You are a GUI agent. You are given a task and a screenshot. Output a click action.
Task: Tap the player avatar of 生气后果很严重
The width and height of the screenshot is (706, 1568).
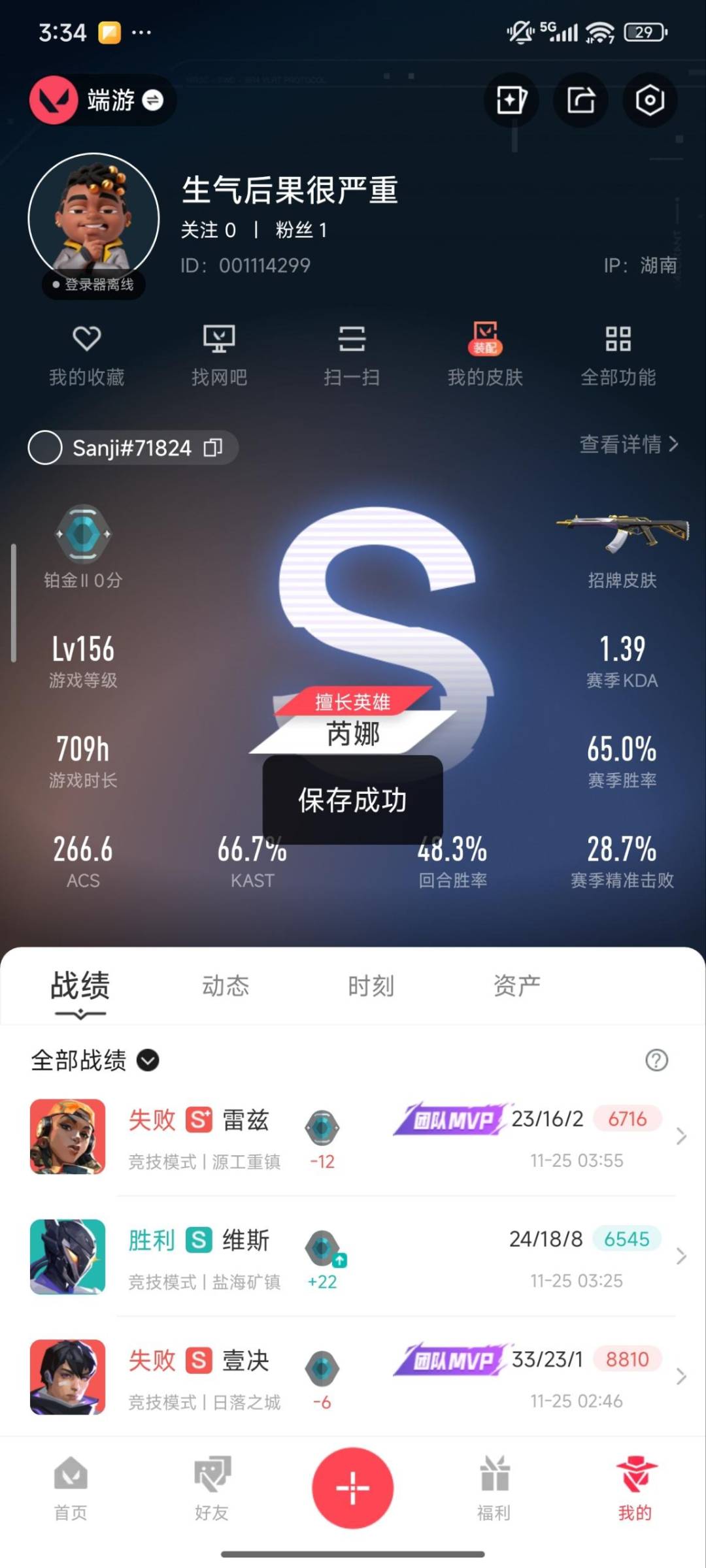(x=93, y=216)
